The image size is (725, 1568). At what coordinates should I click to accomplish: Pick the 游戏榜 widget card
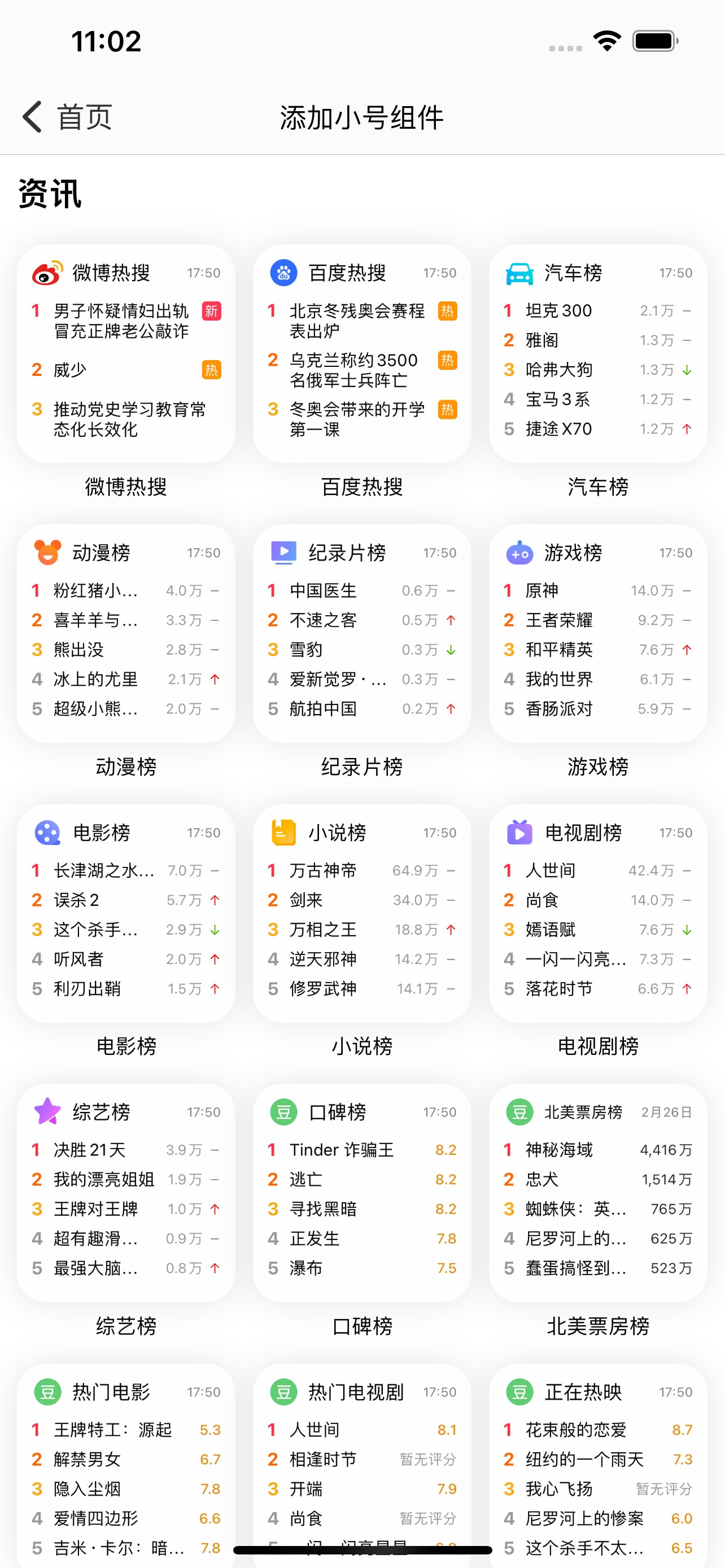(x=597, y=633)
